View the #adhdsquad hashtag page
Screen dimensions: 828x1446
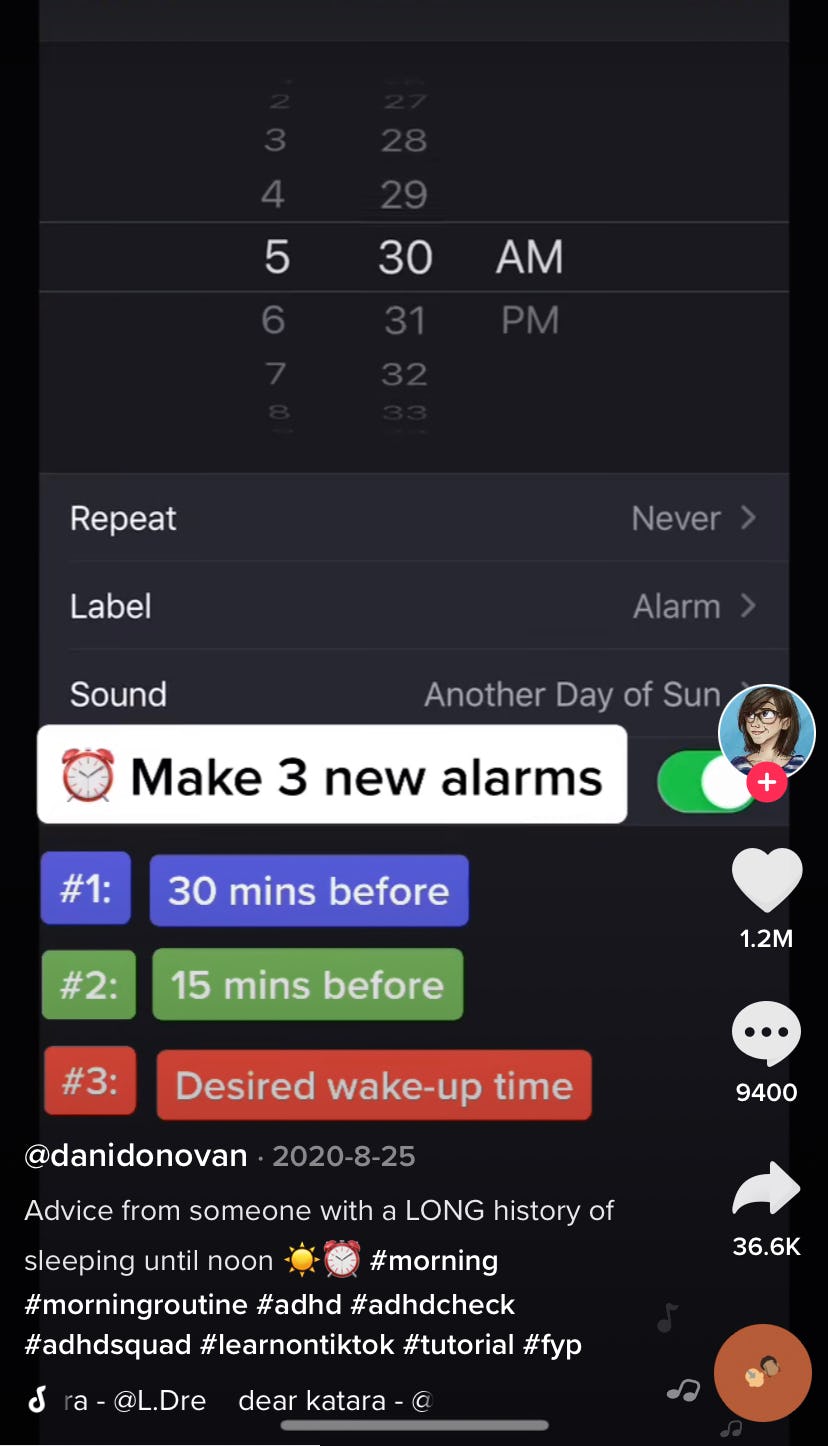click(108, 1344)
